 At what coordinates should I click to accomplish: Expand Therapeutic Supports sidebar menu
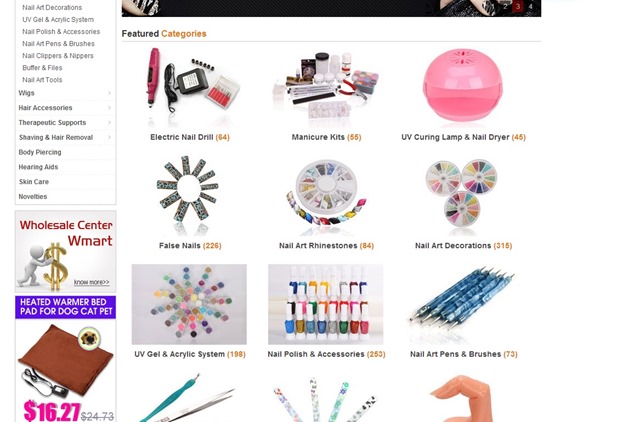(x=64, y=122)
